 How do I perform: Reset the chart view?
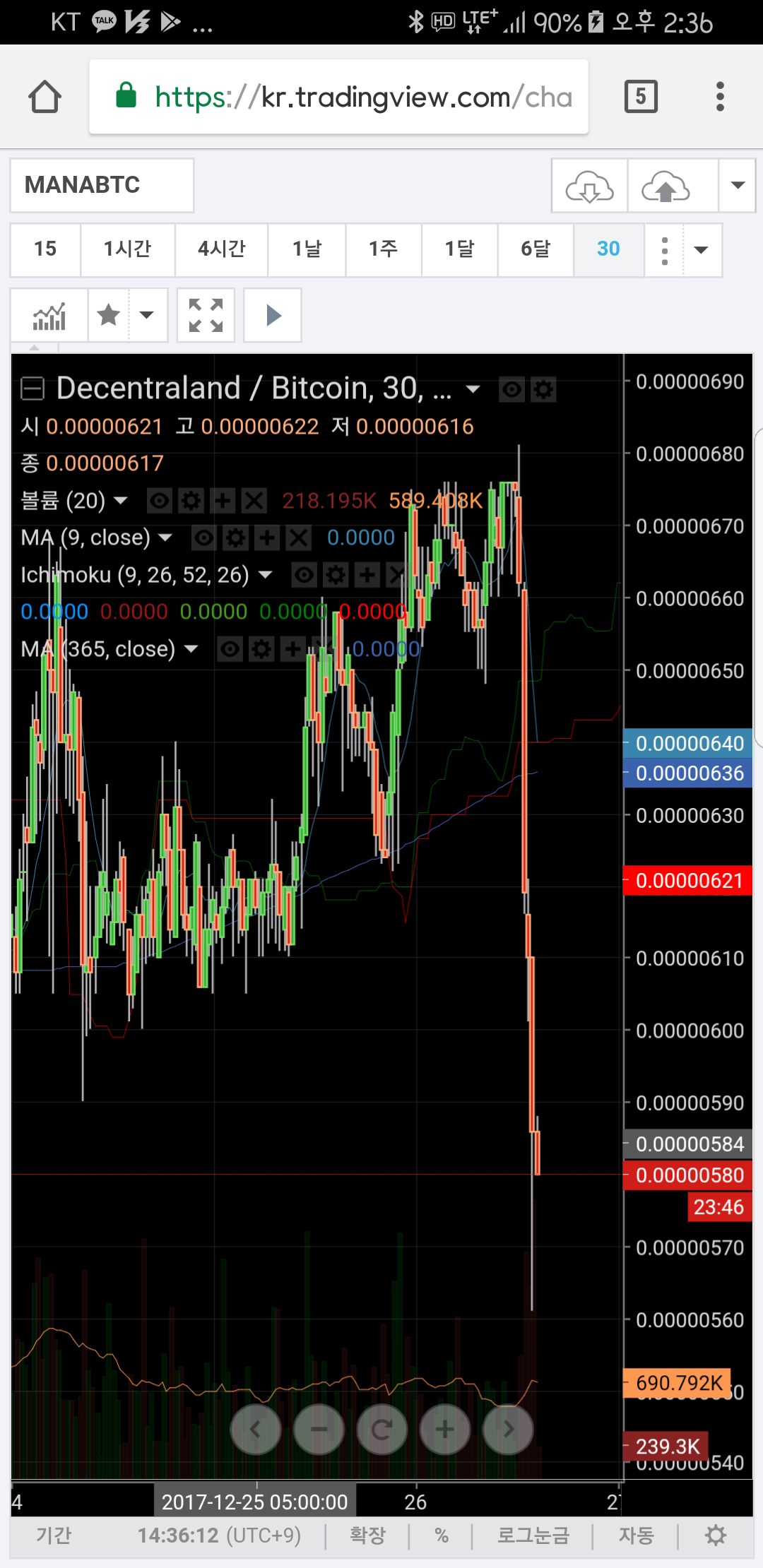[382, 1430]
